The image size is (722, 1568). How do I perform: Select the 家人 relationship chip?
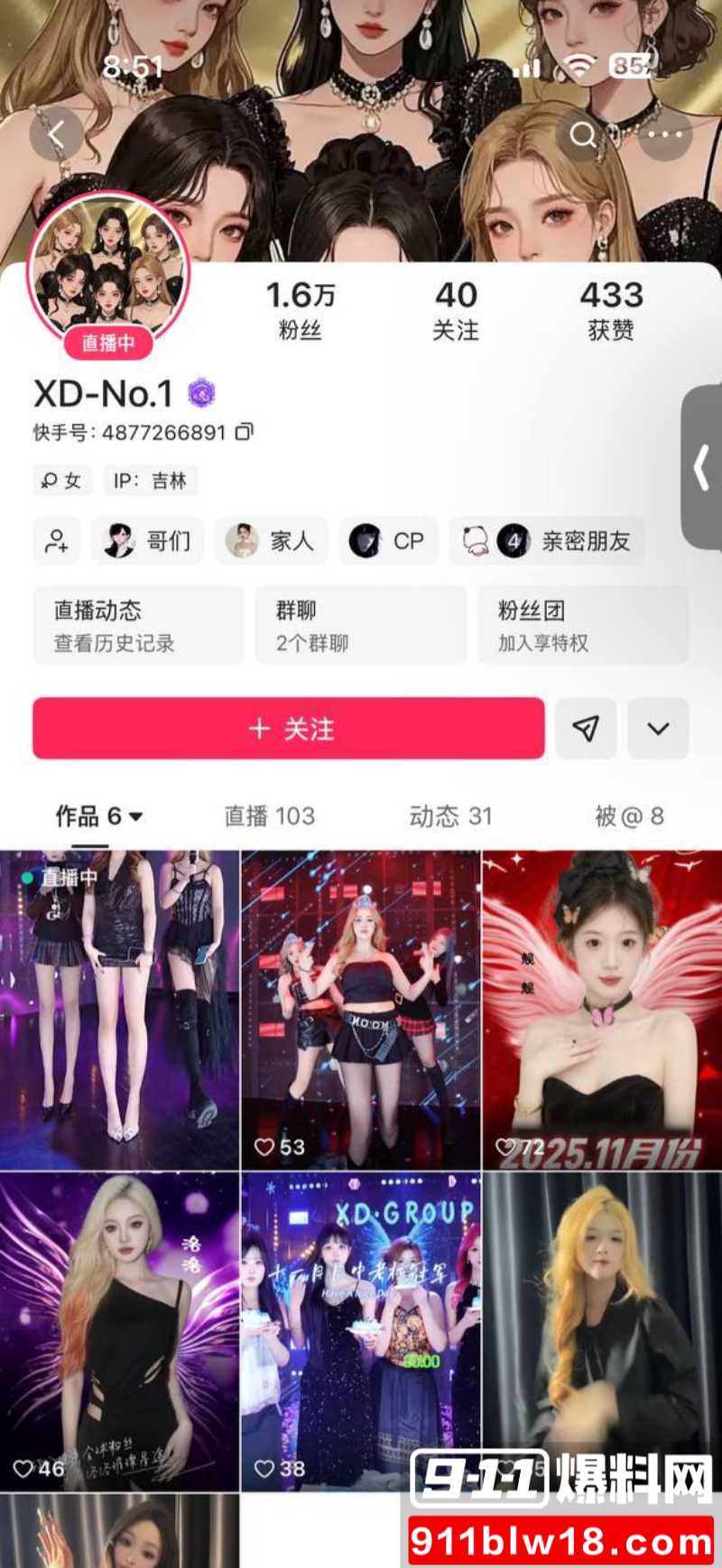[270, 540]
